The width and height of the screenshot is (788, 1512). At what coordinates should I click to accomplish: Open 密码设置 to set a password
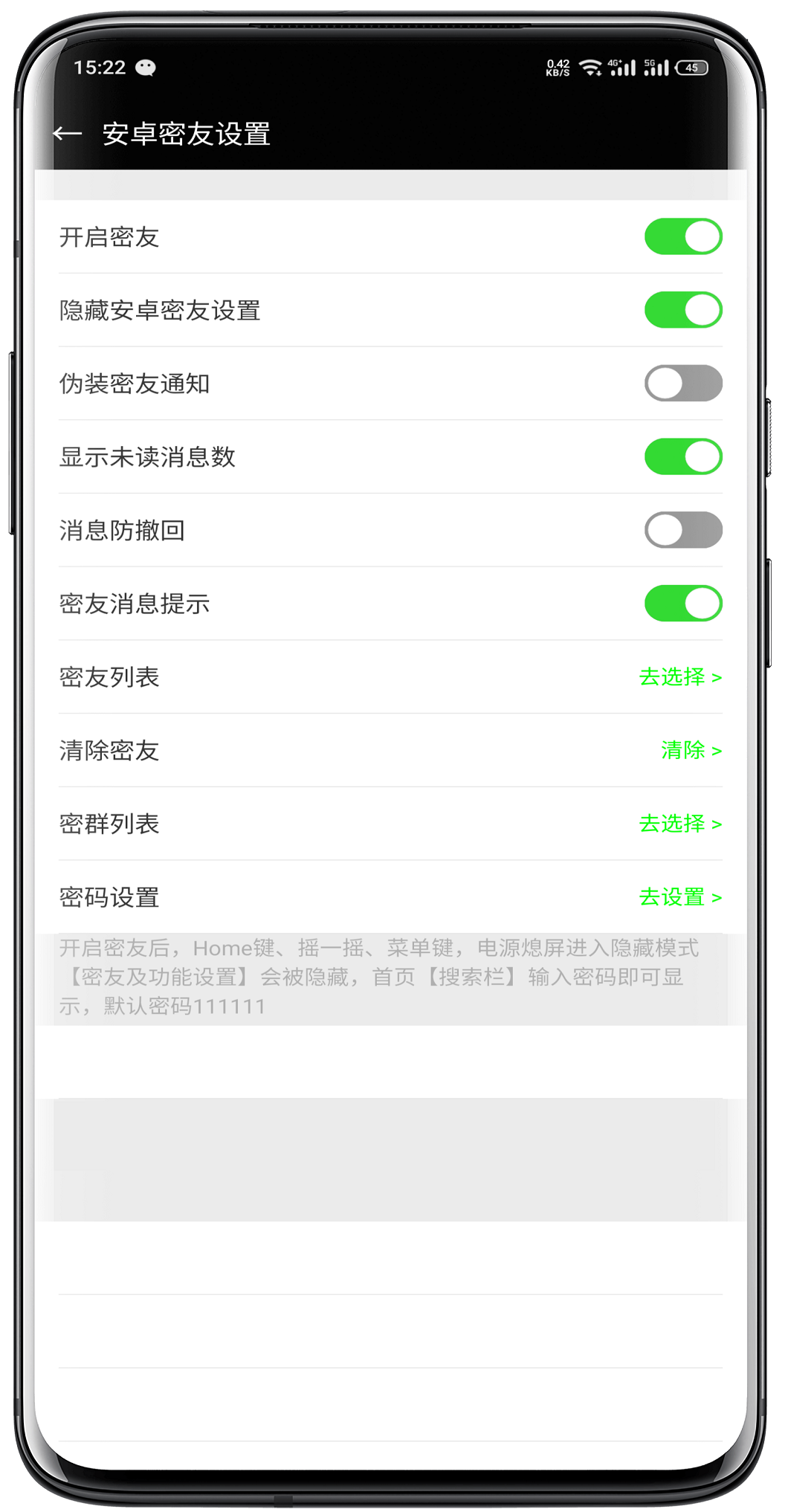point(679,897)
